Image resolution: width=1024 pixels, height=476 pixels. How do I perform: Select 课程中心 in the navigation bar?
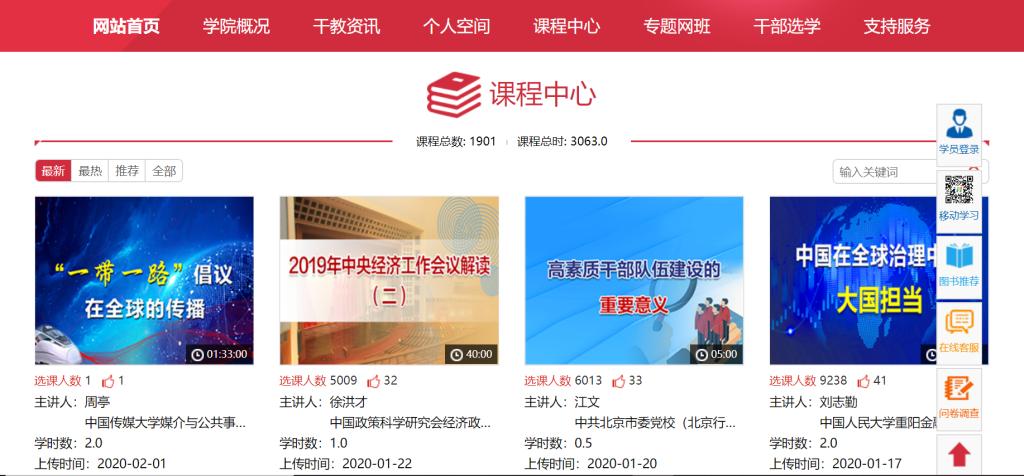(566, 26)
